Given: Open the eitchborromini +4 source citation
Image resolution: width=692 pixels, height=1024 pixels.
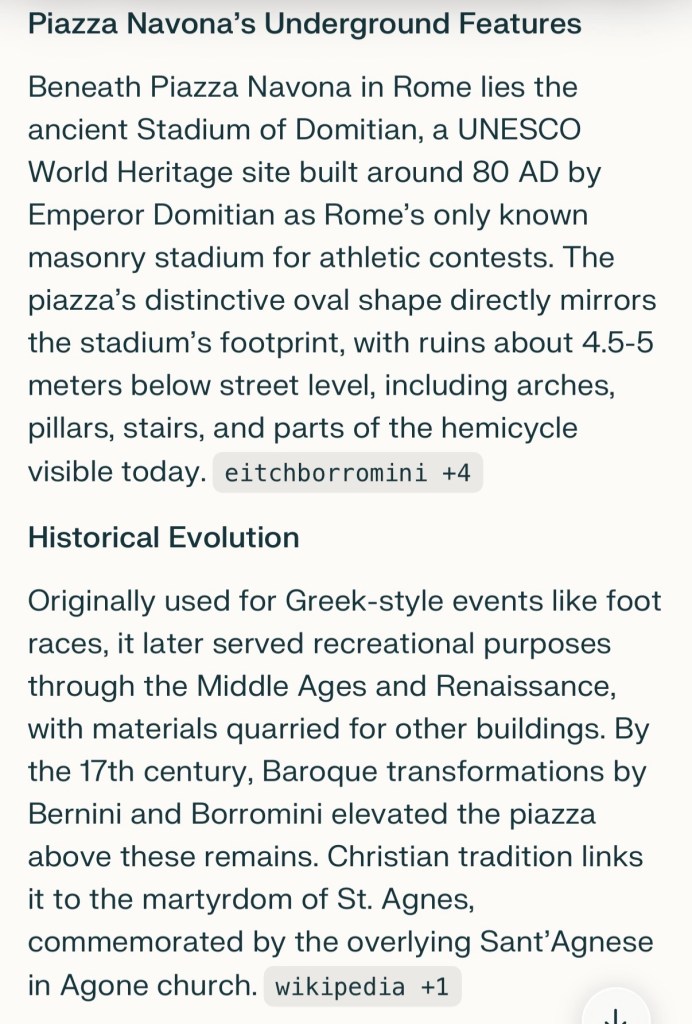Looking at the screenshot, I should pos(347,473).
